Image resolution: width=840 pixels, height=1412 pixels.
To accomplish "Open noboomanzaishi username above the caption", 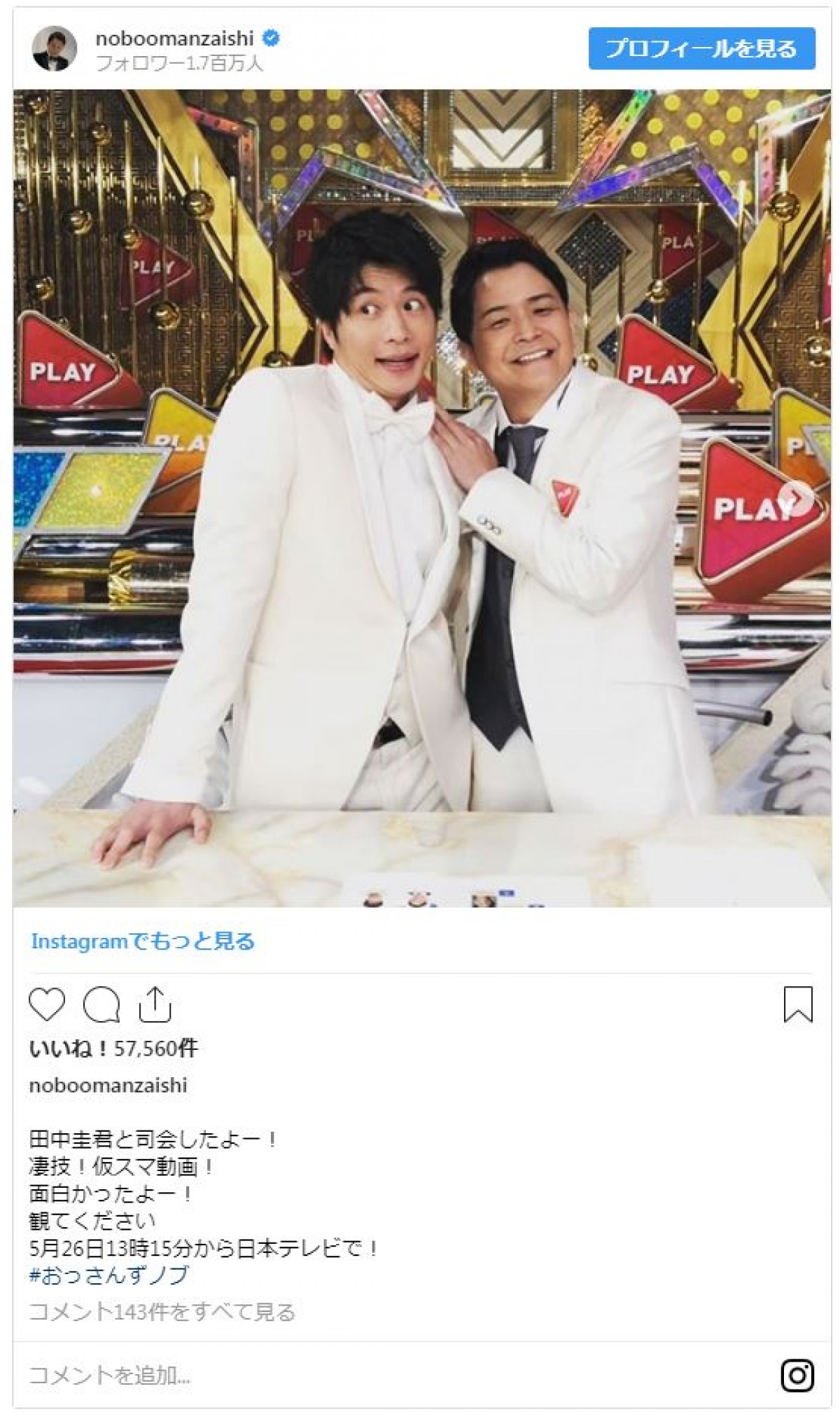I will point(108,1085).
